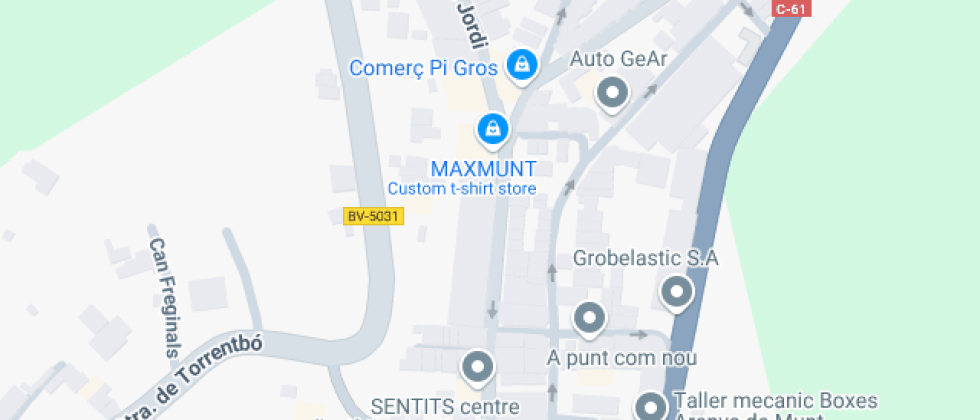Open the Grobelastic S.A marker
Viewport: 980px width, 420px height.
click(x=677, y=293)
